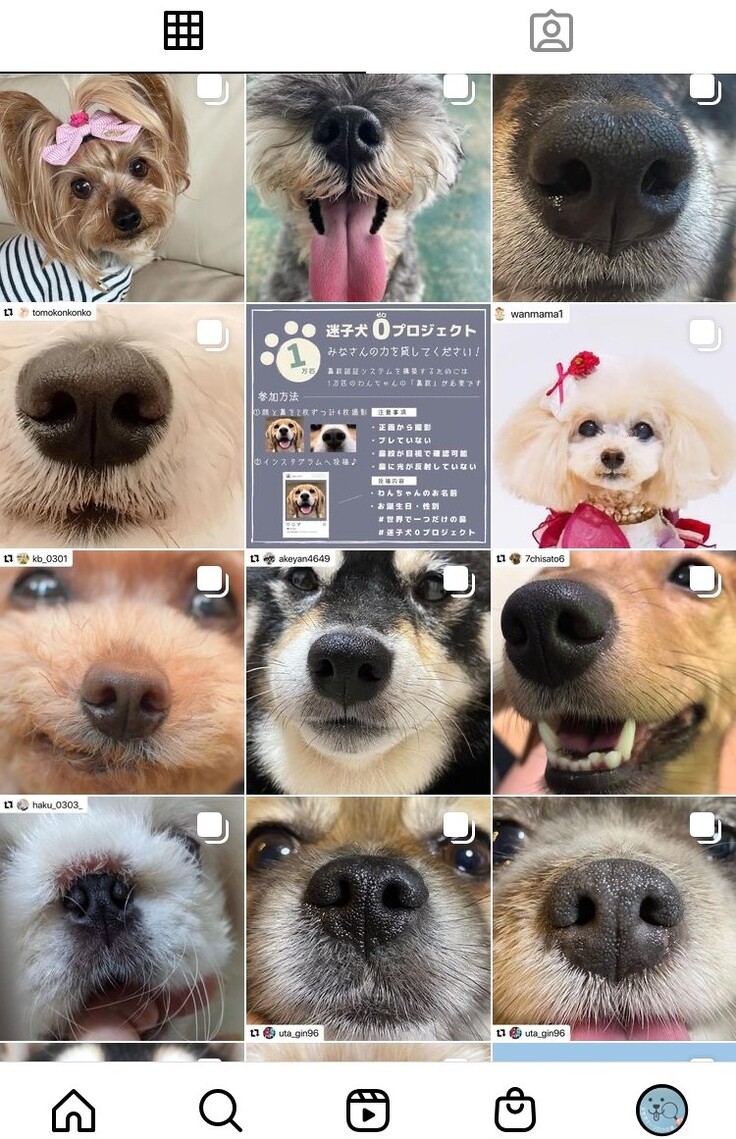Open your profile avatar tab
This screenshot has height=1139, width=736.
pos(661,1110)
